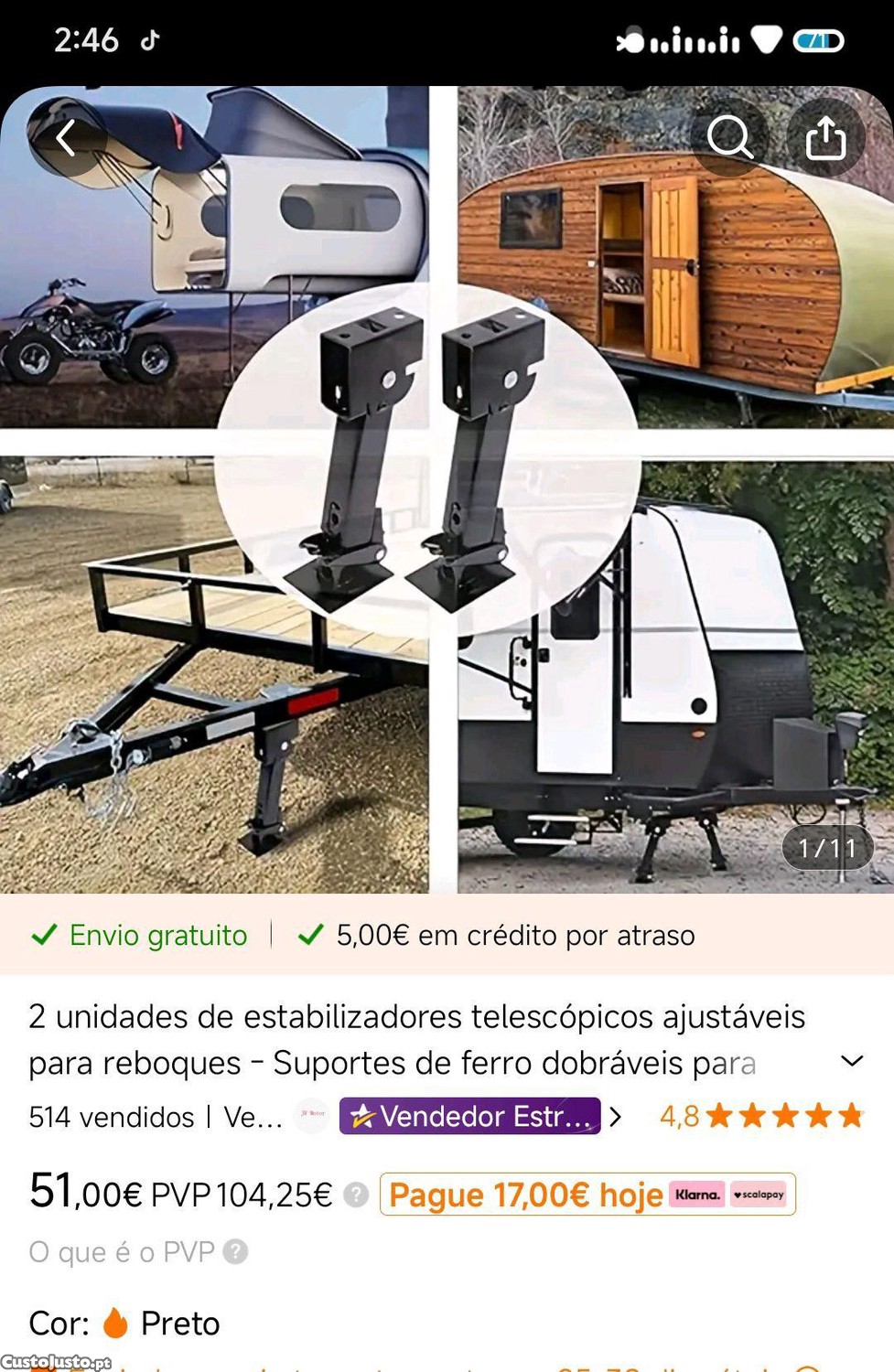The width and height of the screenshot is (894, 1372).
Task: Expand the full product title
Action: click(851, 1061)
